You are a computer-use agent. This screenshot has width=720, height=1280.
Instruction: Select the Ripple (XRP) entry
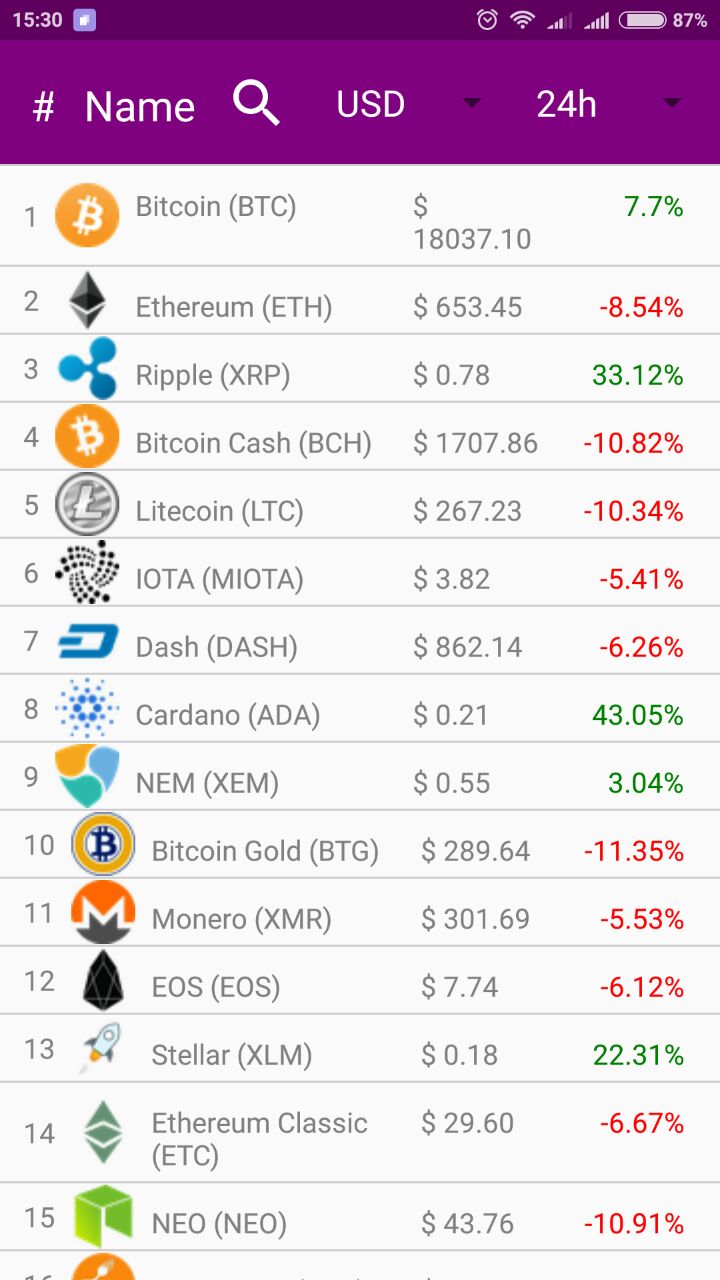coord(360,369)
